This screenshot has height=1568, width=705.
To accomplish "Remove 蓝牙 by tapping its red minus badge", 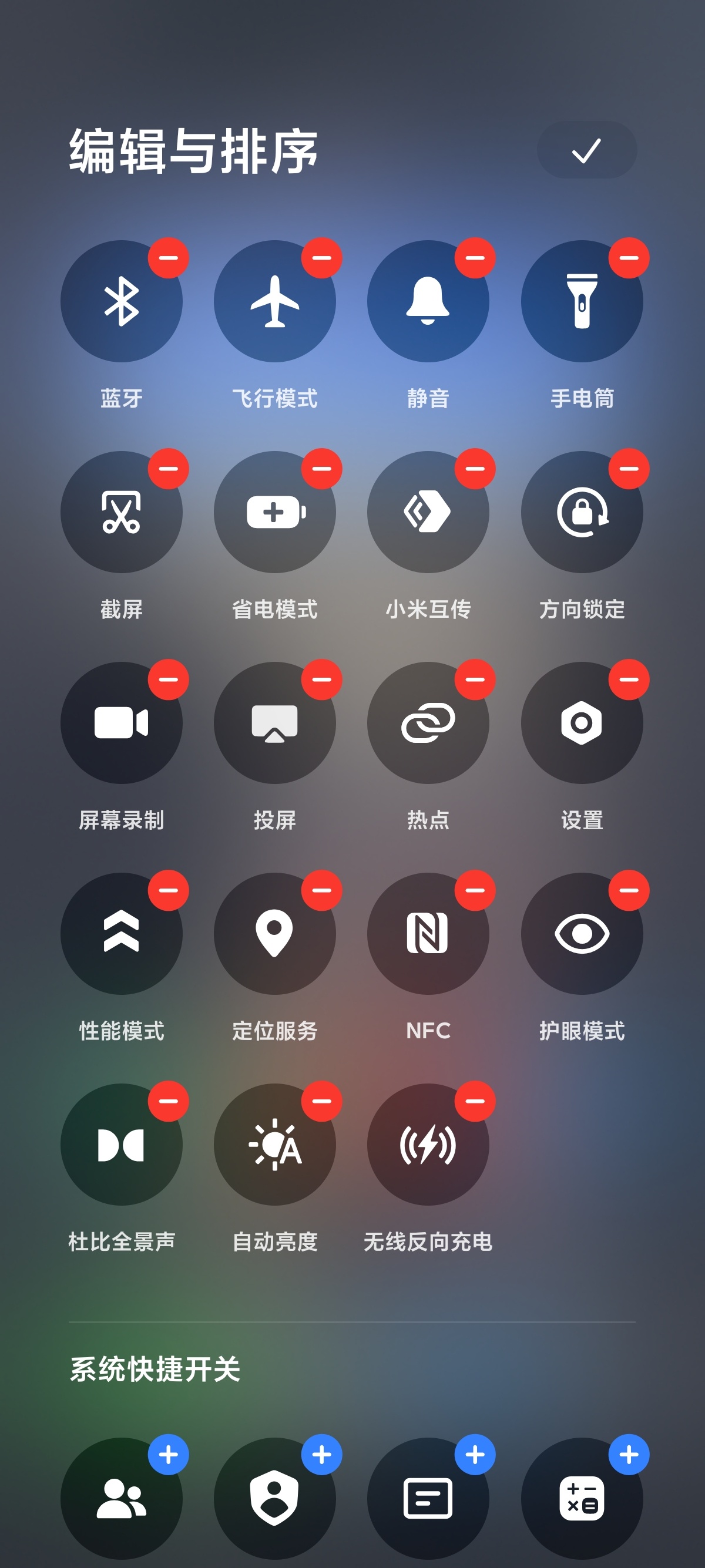I will pos(169,258).
